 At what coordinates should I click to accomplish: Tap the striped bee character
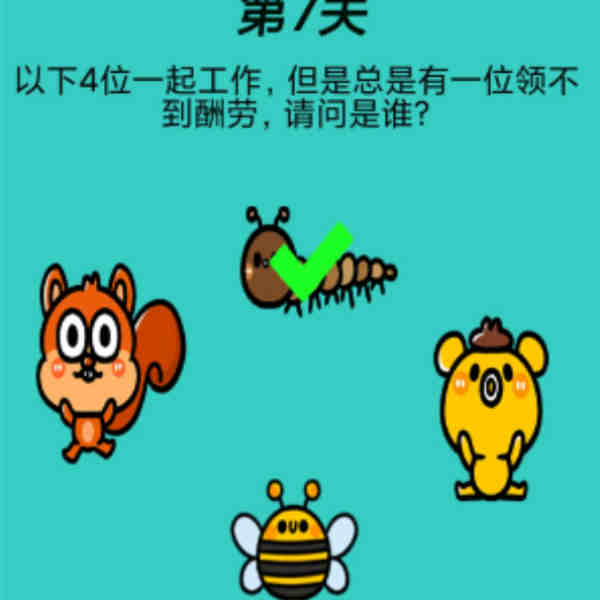[x=294, y=545]
